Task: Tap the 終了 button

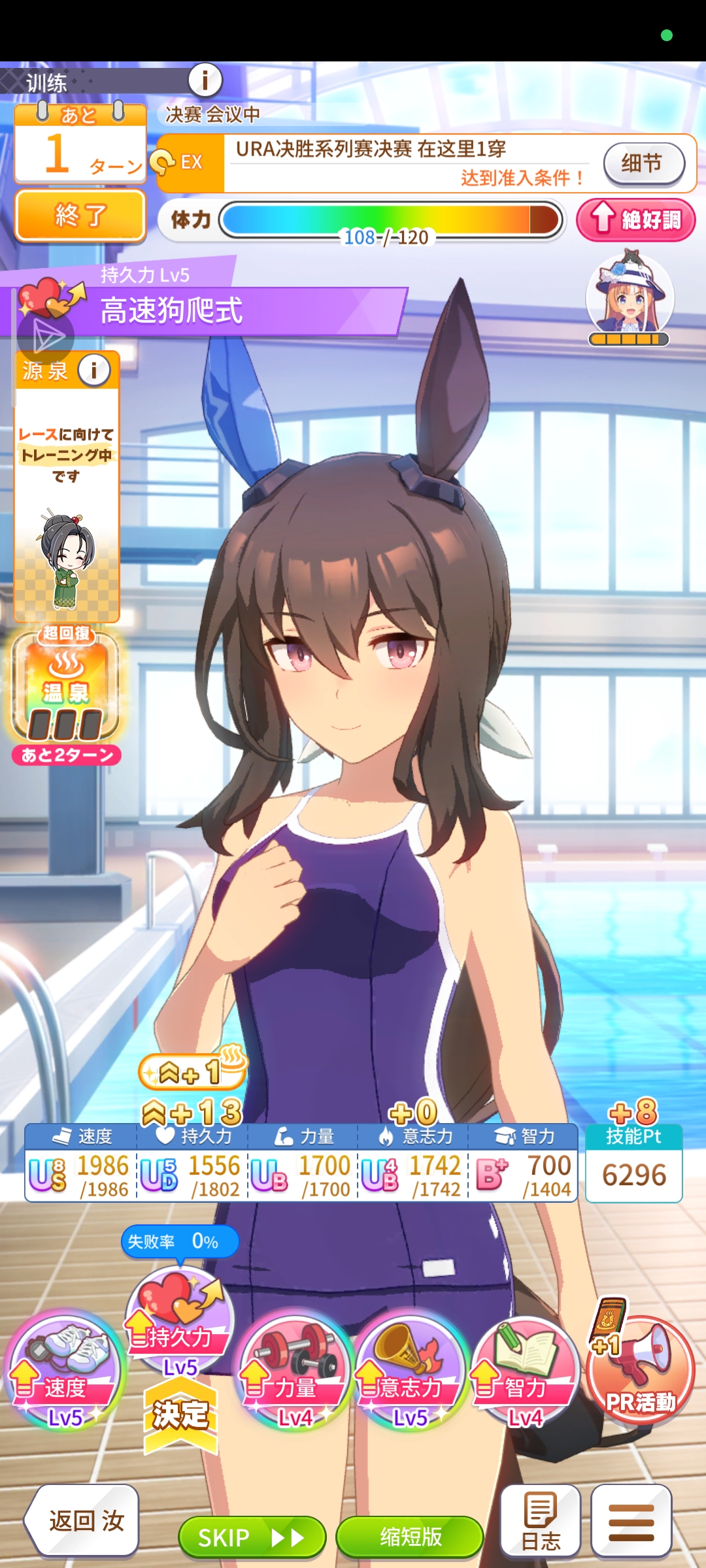Action: pos(80,215)
